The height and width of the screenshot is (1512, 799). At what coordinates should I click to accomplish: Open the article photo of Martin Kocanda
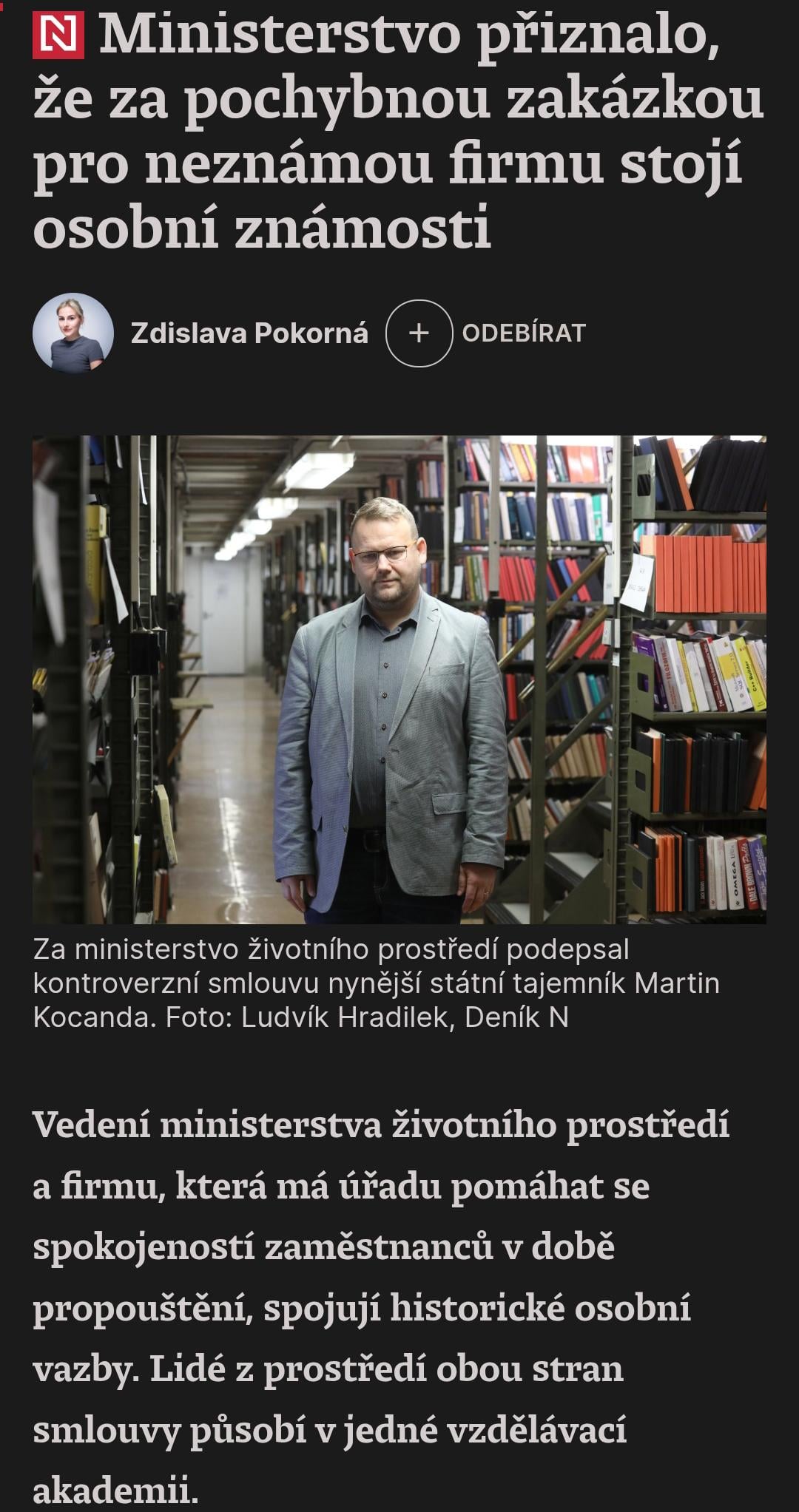[x=399, y=679]
